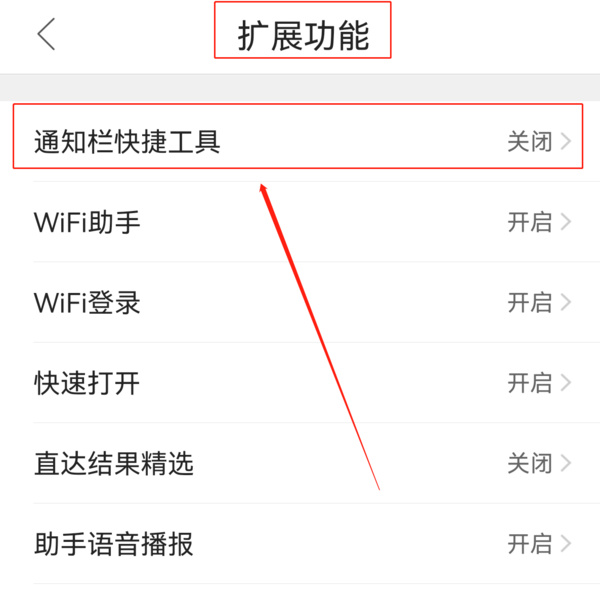Tap the 直达结果精选 row
The image size is (600, 592).
[x=300, y=464]
